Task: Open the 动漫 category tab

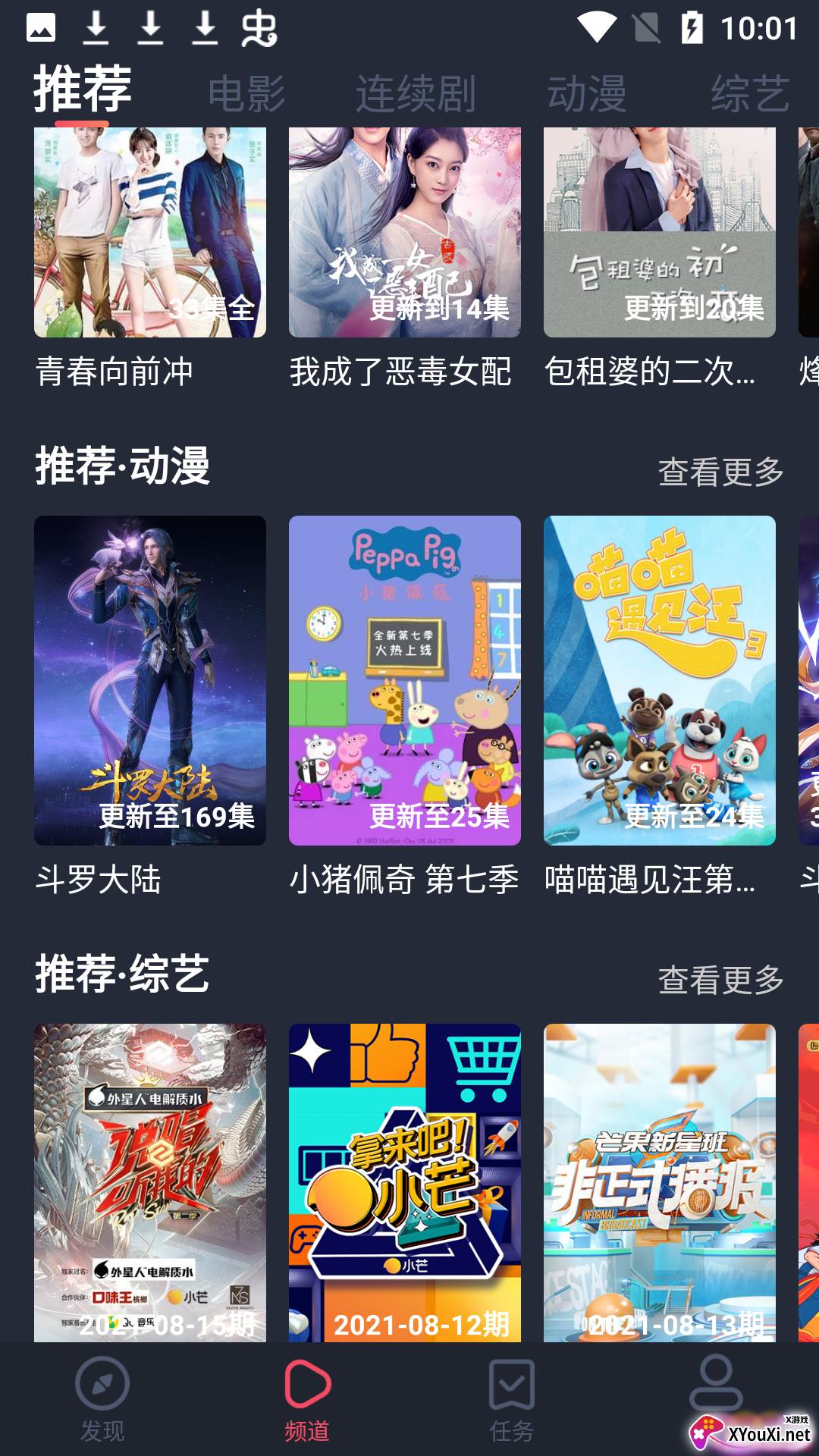Action: [587, 94]
